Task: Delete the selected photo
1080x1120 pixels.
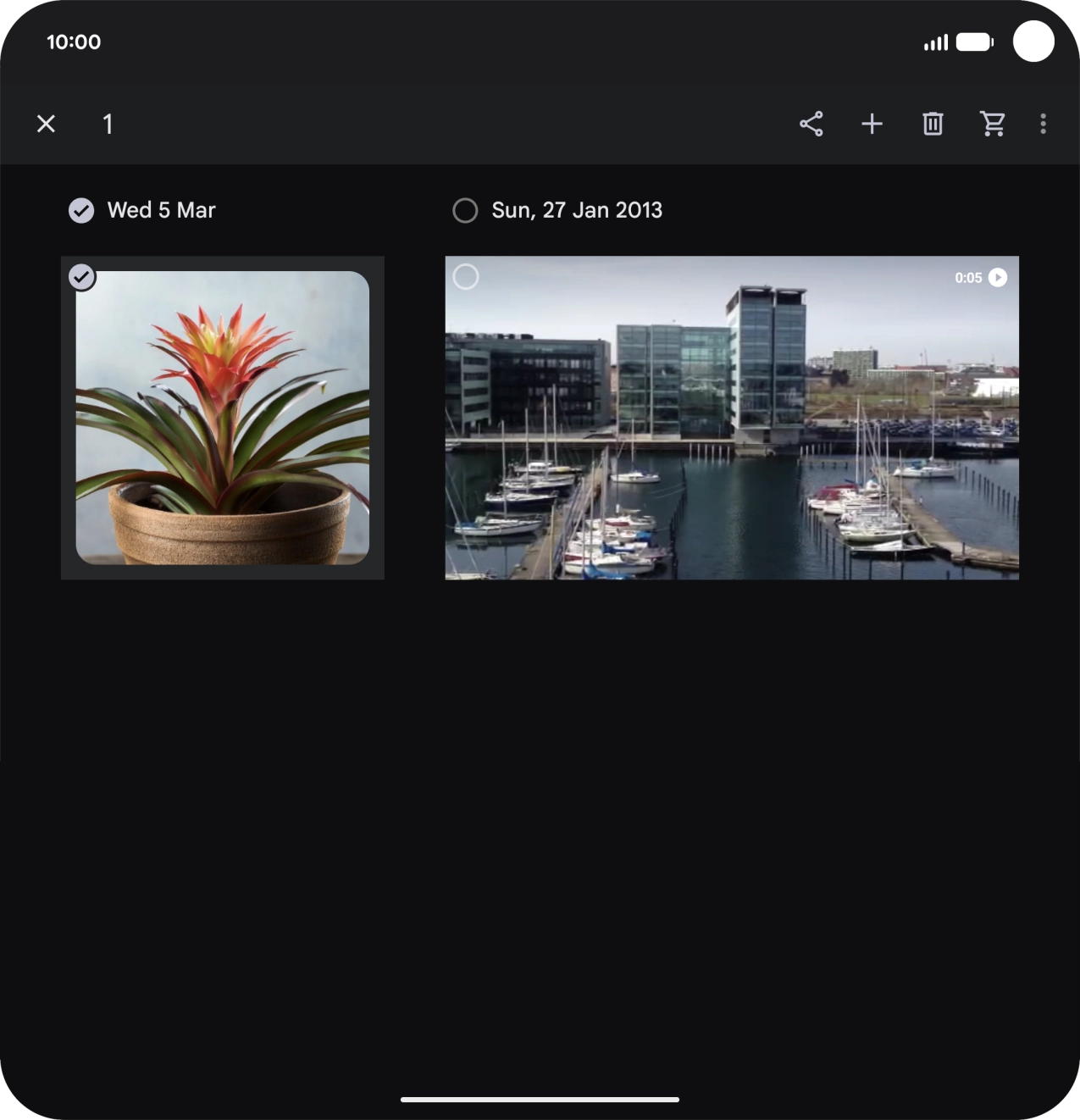Action: click(932, 124)
